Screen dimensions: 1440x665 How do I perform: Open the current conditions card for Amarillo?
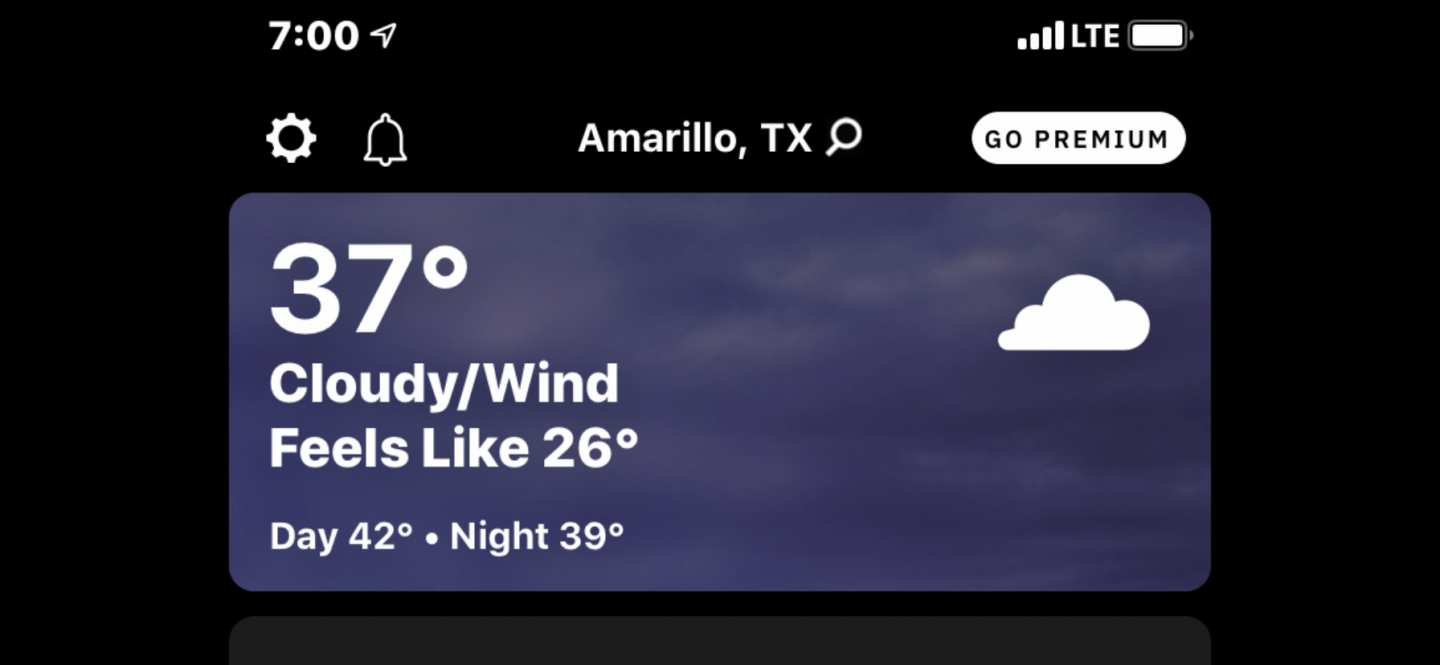pyautogui.click(x=719, y=391)
